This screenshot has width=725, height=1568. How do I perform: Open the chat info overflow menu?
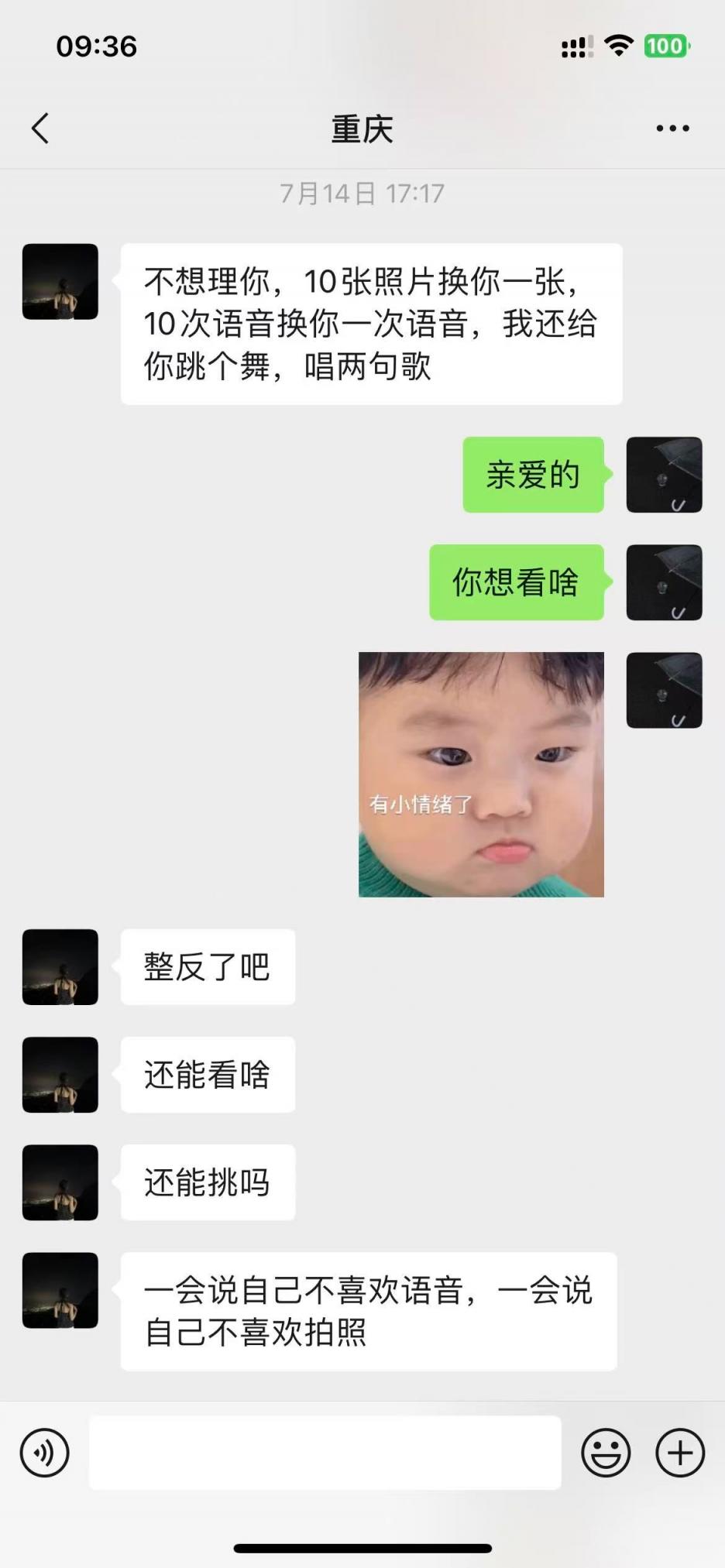pyautogui.click(x=672, y=129)
